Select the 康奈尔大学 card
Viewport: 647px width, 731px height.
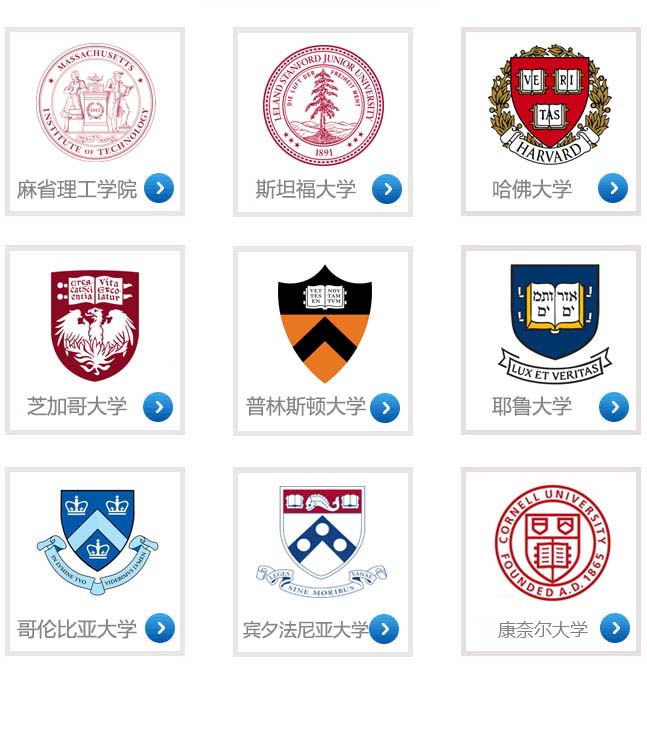551,561
